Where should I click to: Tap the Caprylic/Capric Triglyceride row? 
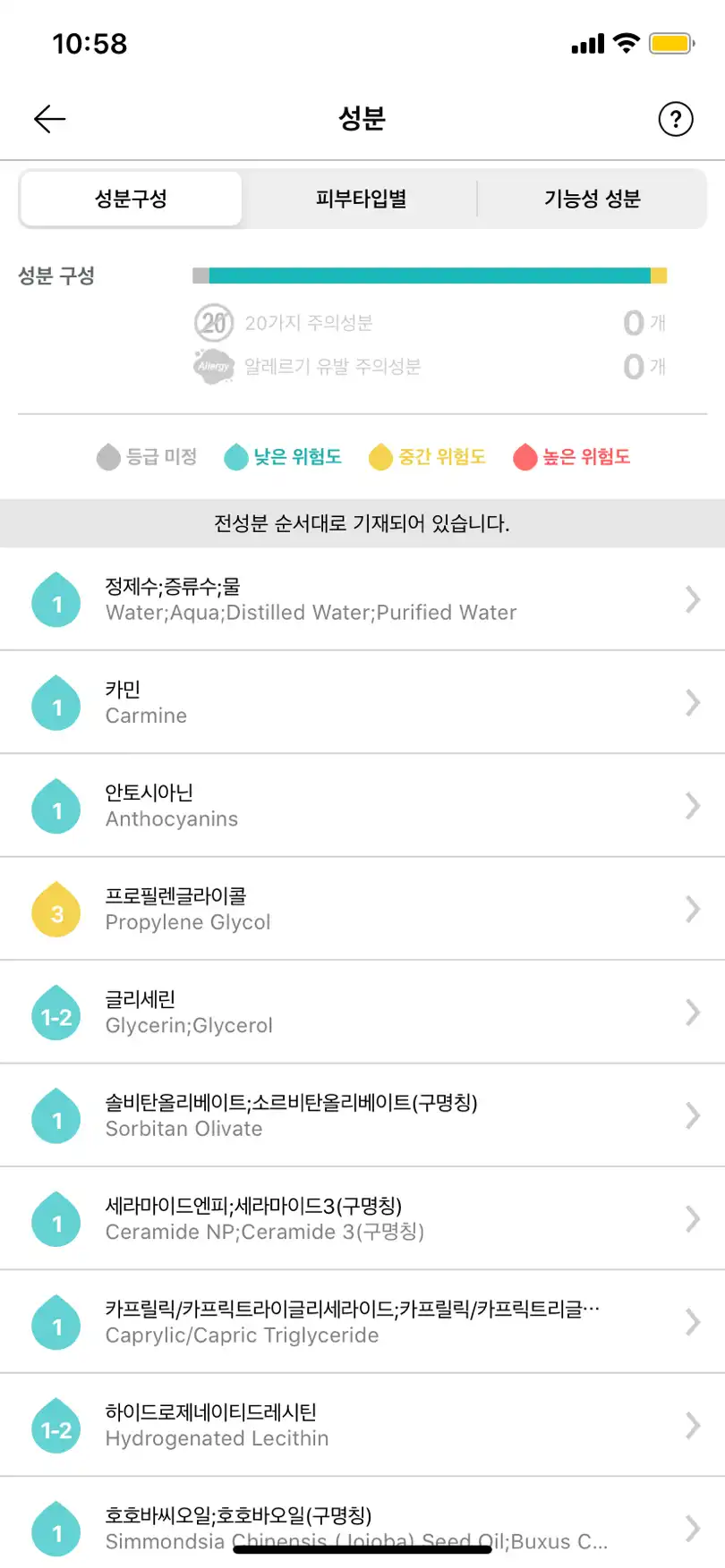(362, 1322)
